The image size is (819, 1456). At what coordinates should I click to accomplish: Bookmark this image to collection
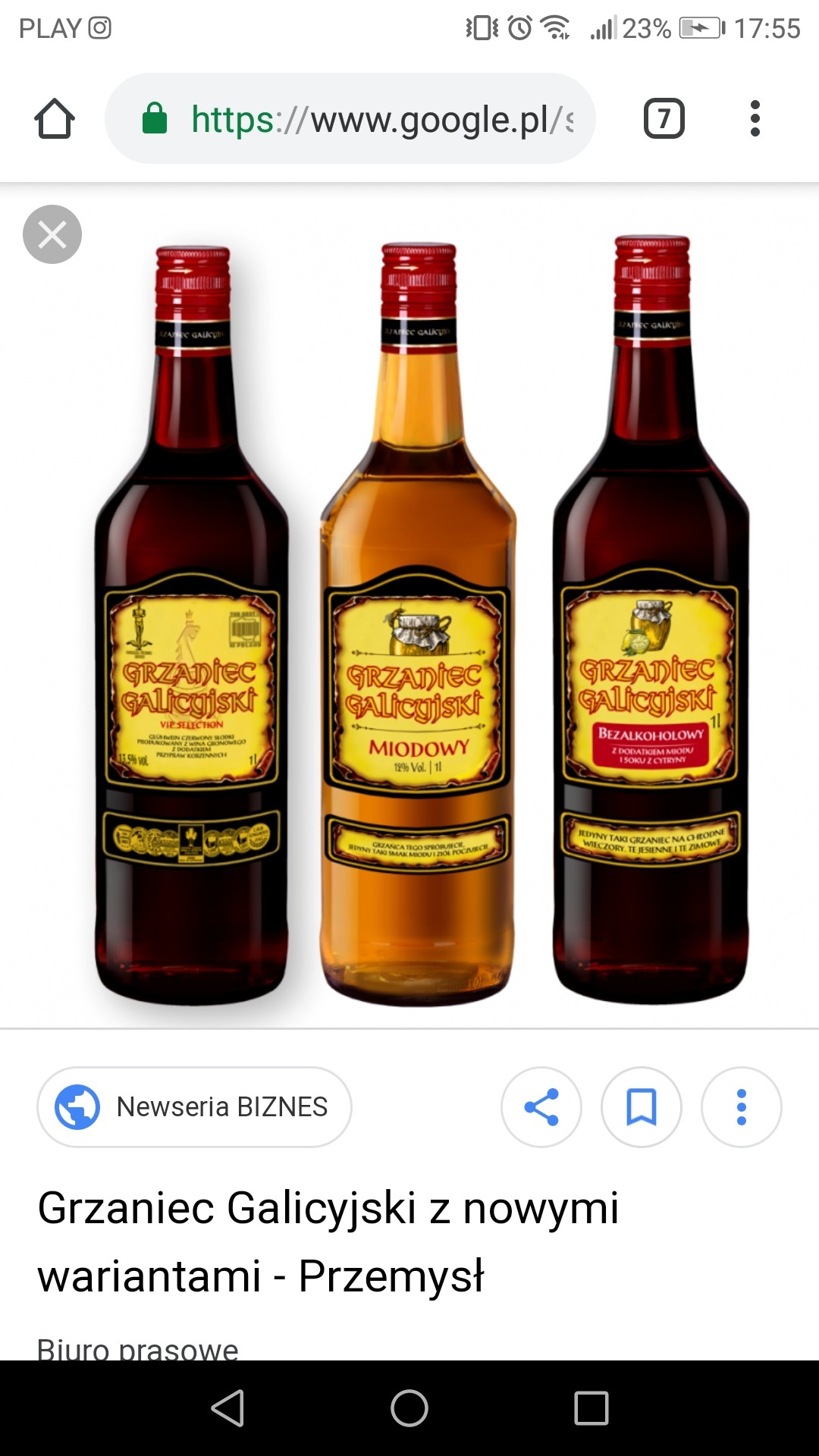pos(642,1106)
